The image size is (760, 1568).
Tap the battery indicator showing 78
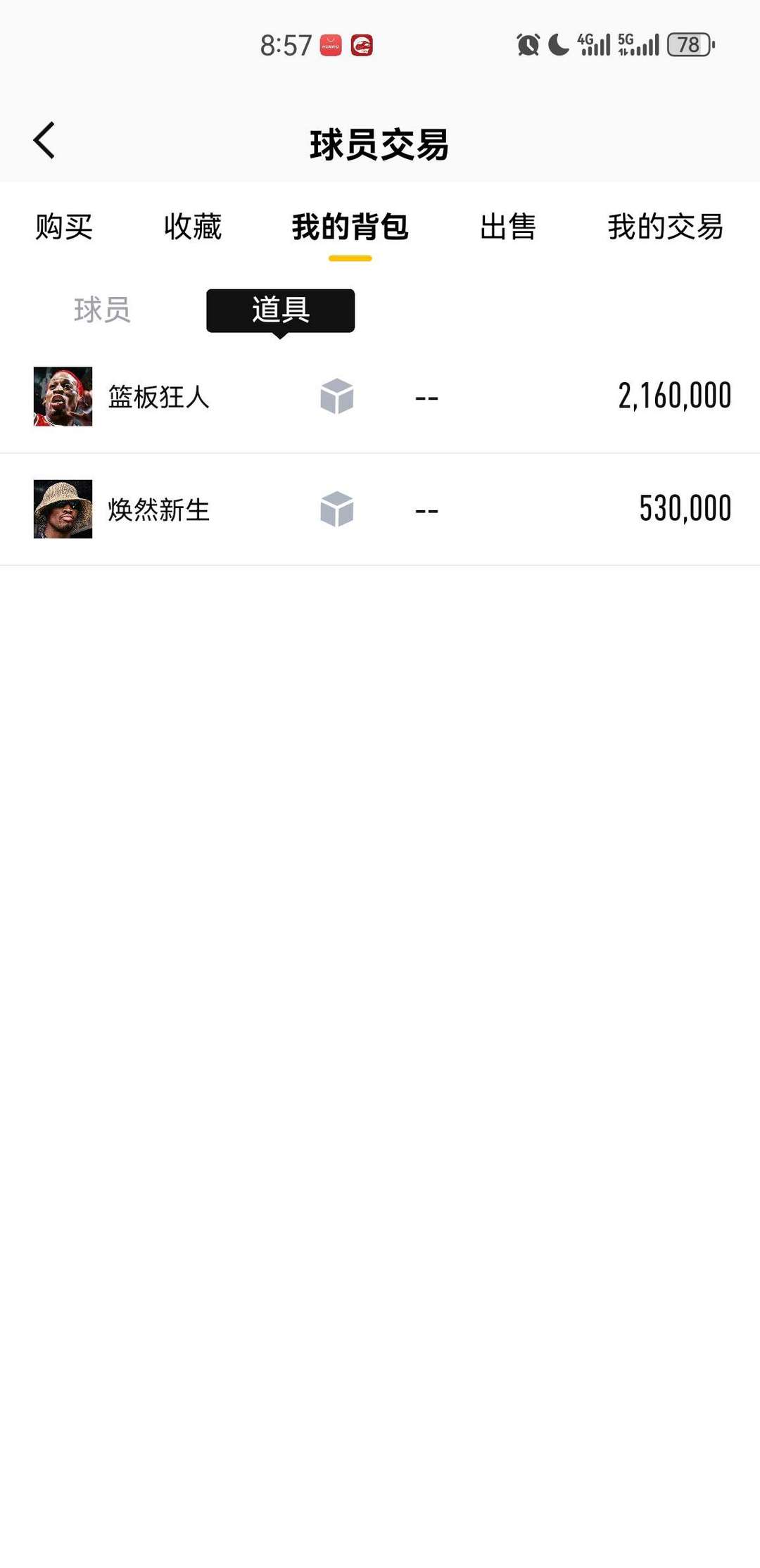pos(685,45)
